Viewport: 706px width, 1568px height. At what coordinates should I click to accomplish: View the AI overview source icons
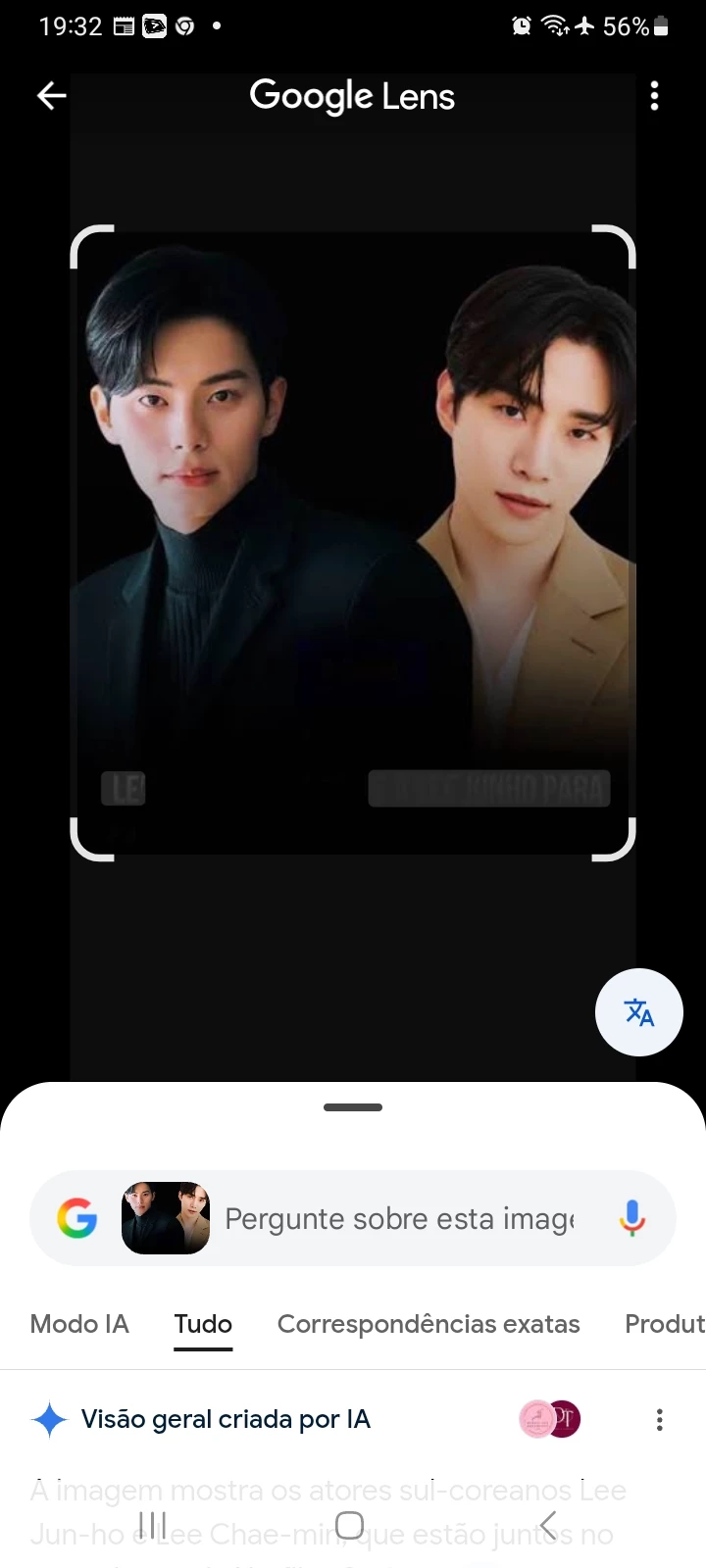coord(550,1419)
